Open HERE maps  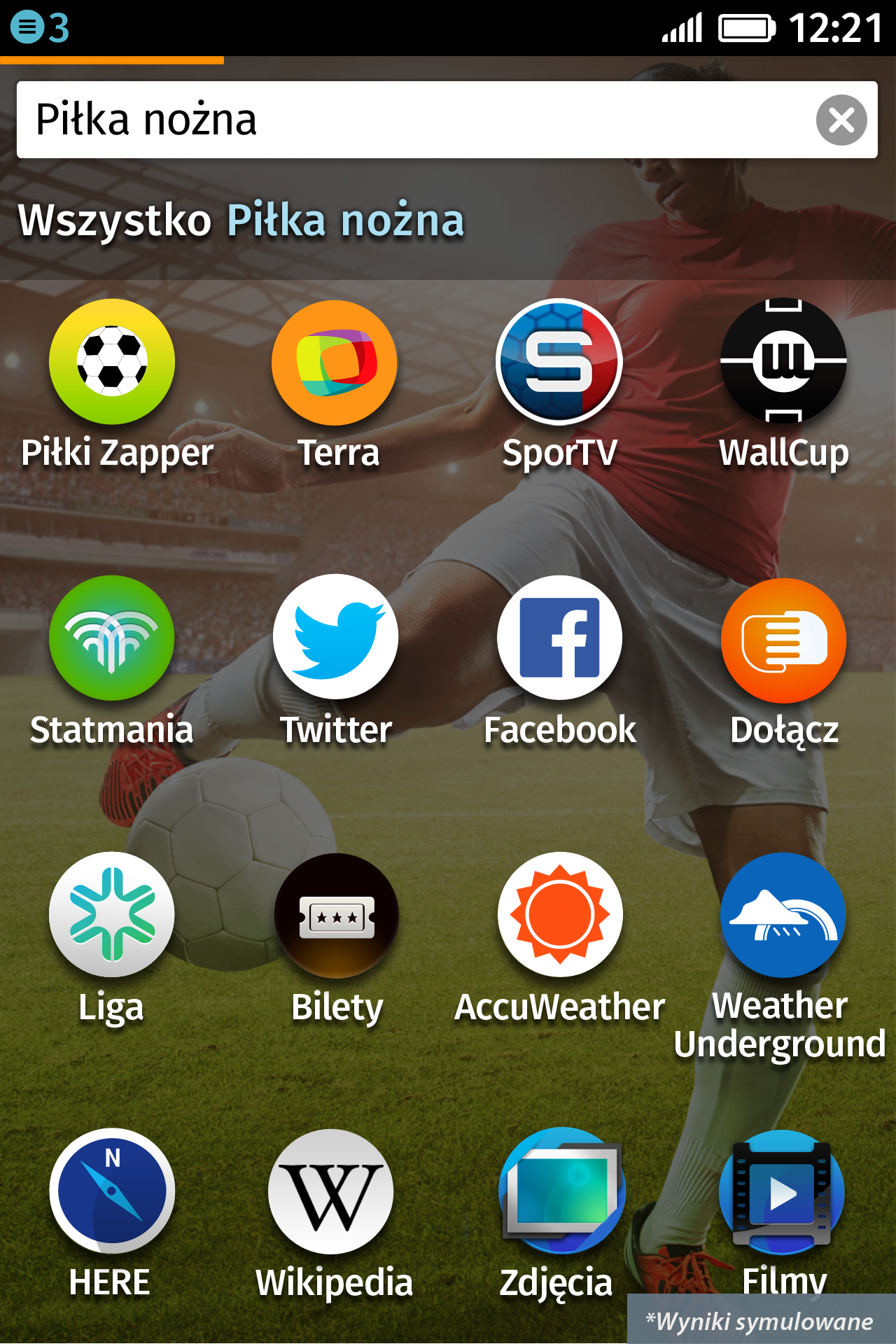click(x=112, y=1191)
